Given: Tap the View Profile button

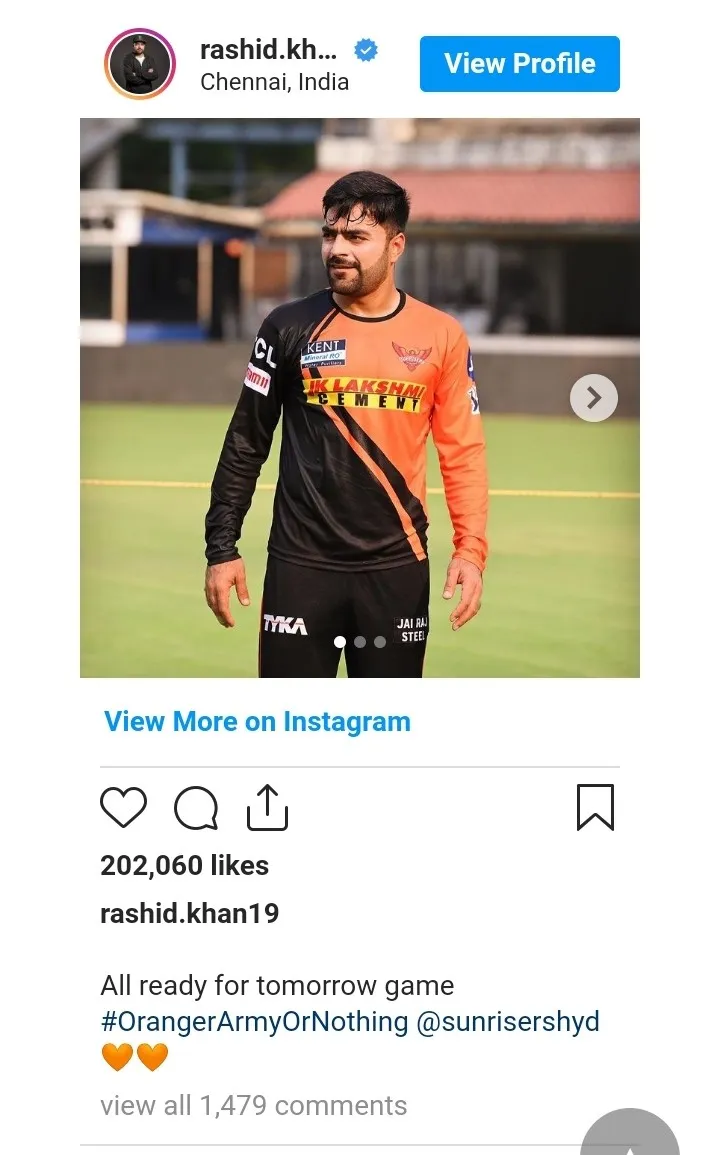Looking at the screenshot, I should pyautogui.click(x=519, y=64).
